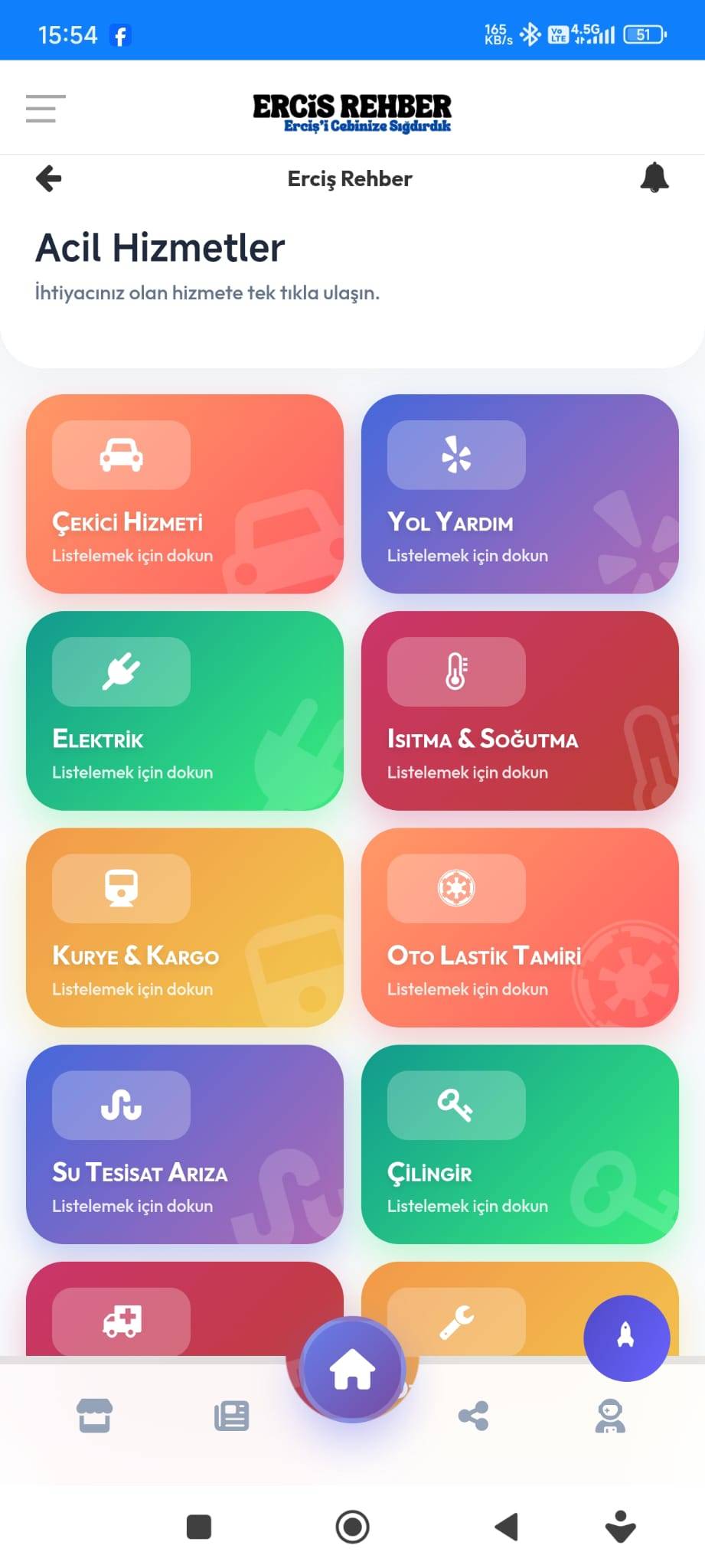
Task: Open the Oto Lastik Tamiri card
Action: click(x=520, y=927)
